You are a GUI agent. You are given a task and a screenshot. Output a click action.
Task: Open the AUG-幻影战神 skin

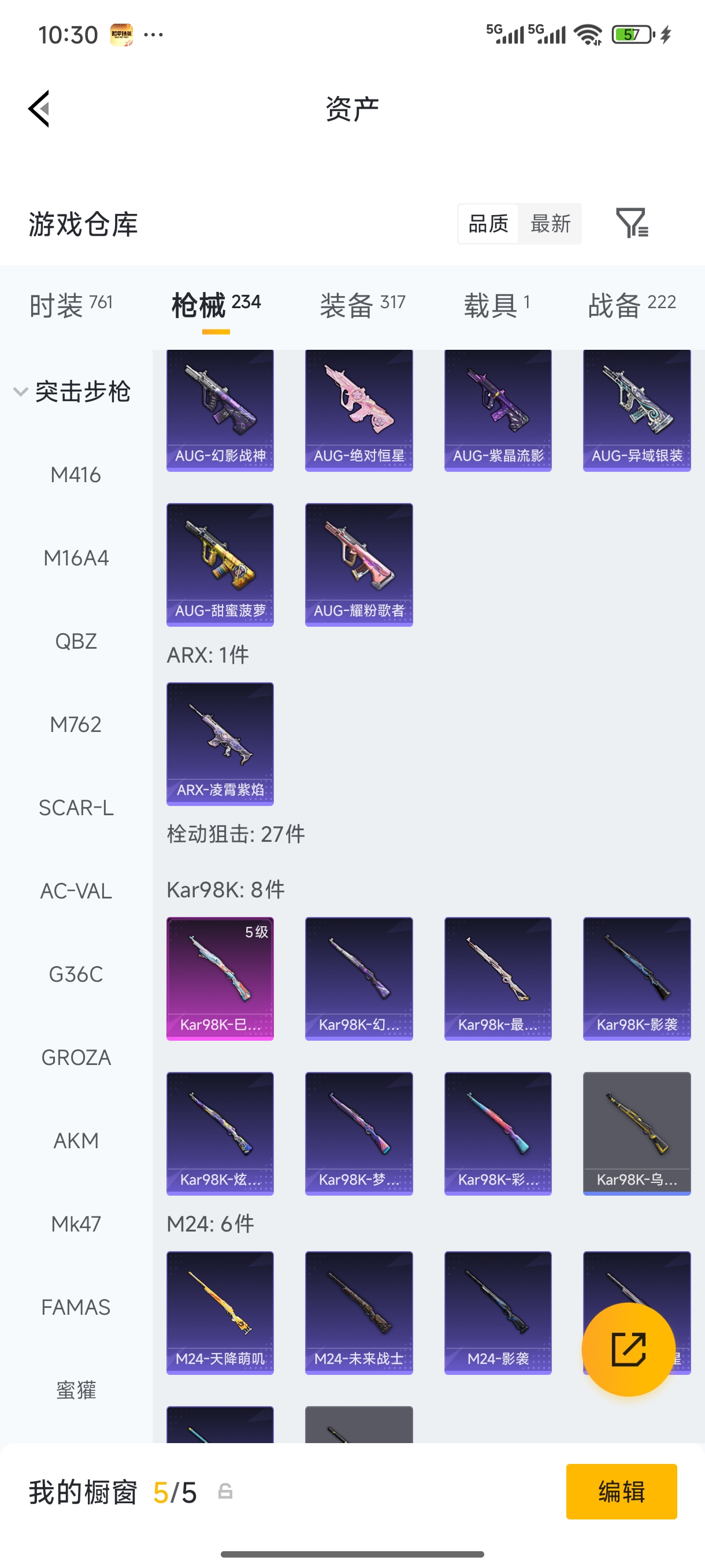(x=220, y=411)
